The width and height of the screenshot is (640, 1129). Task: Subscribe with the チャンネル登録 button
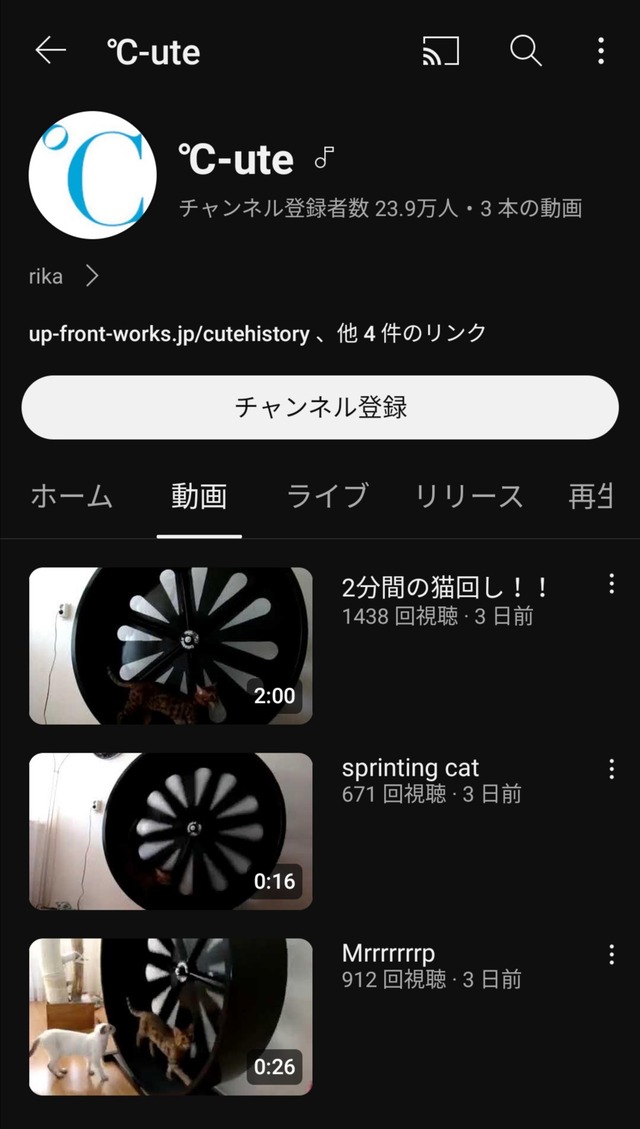point(320,407)
